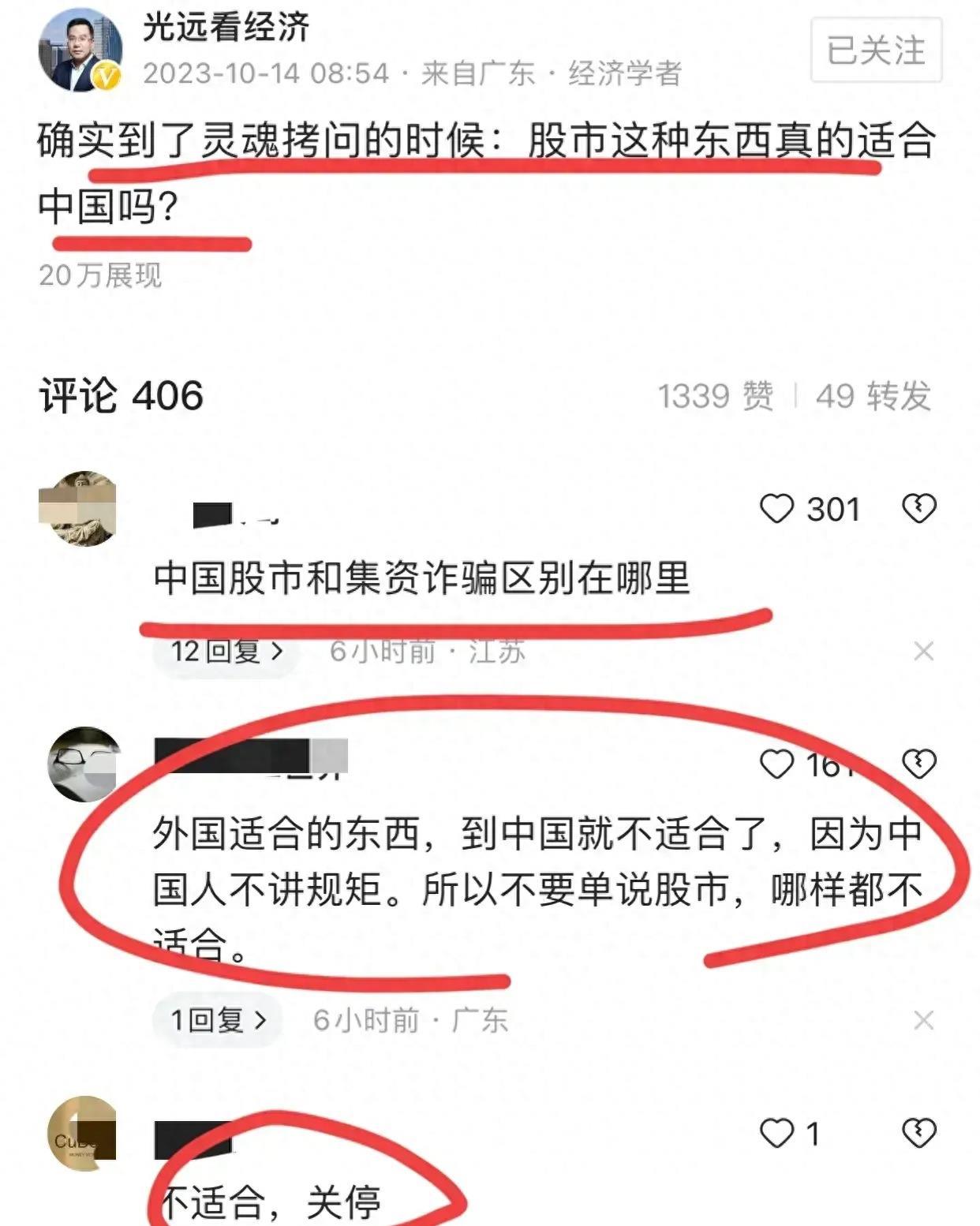
Task: Like the comment with 301 likes
Action: pyautogui.click(x=776, y=509)
